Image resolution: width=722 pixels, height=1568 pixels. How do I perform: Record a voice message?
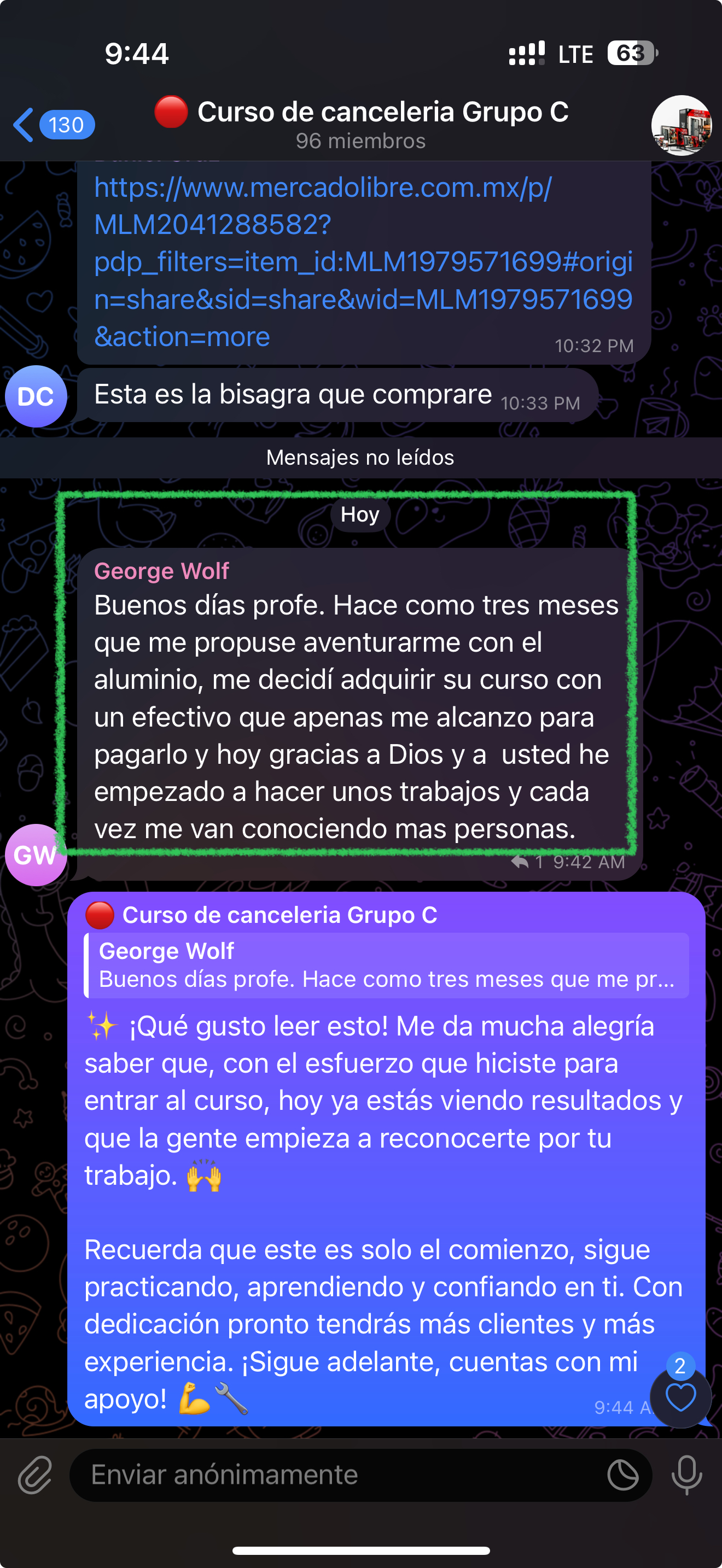coord(686,1475)
